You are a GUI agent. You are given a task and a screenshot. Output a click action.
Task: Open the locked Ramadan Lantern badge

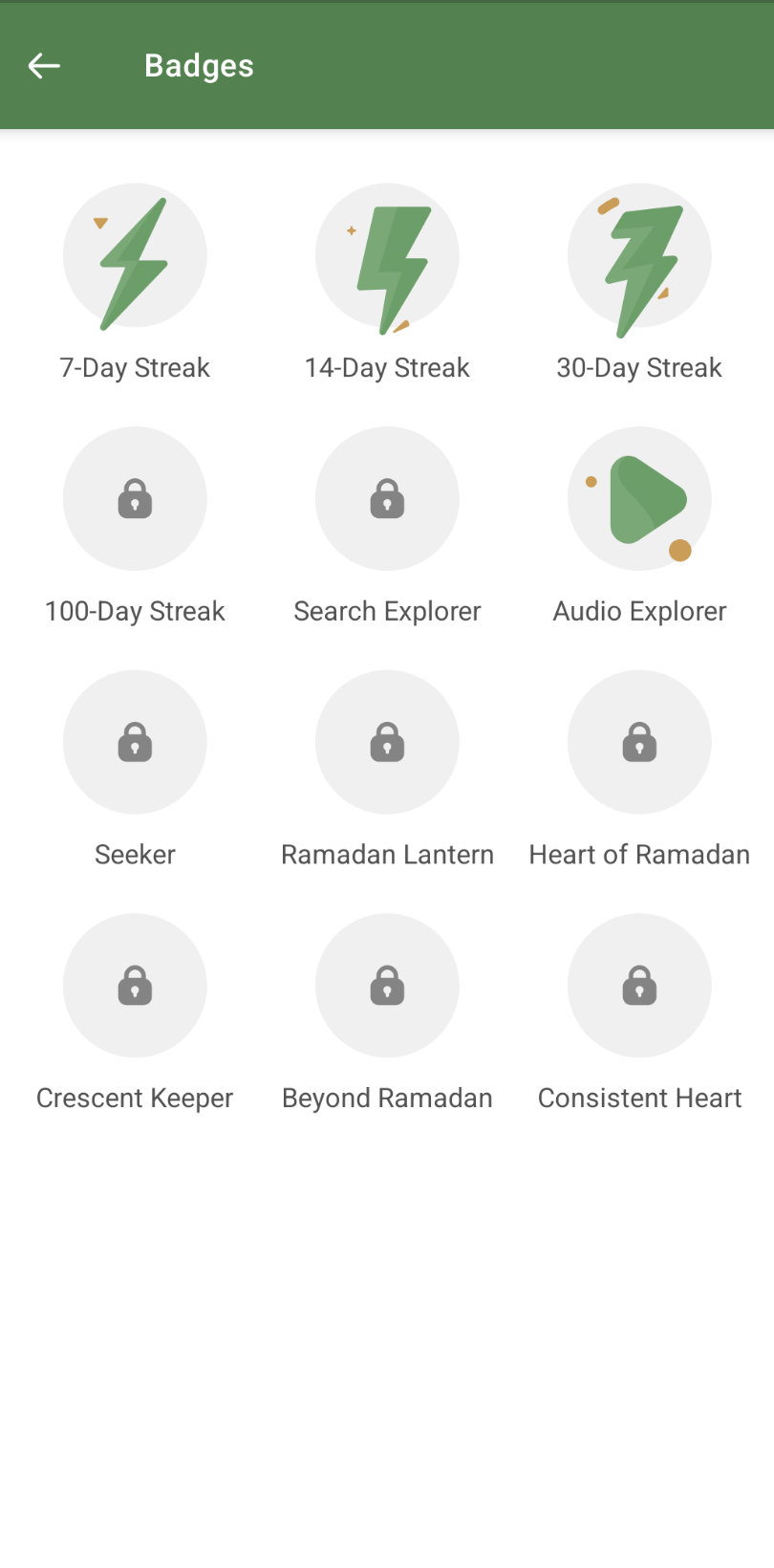(387, 742)
